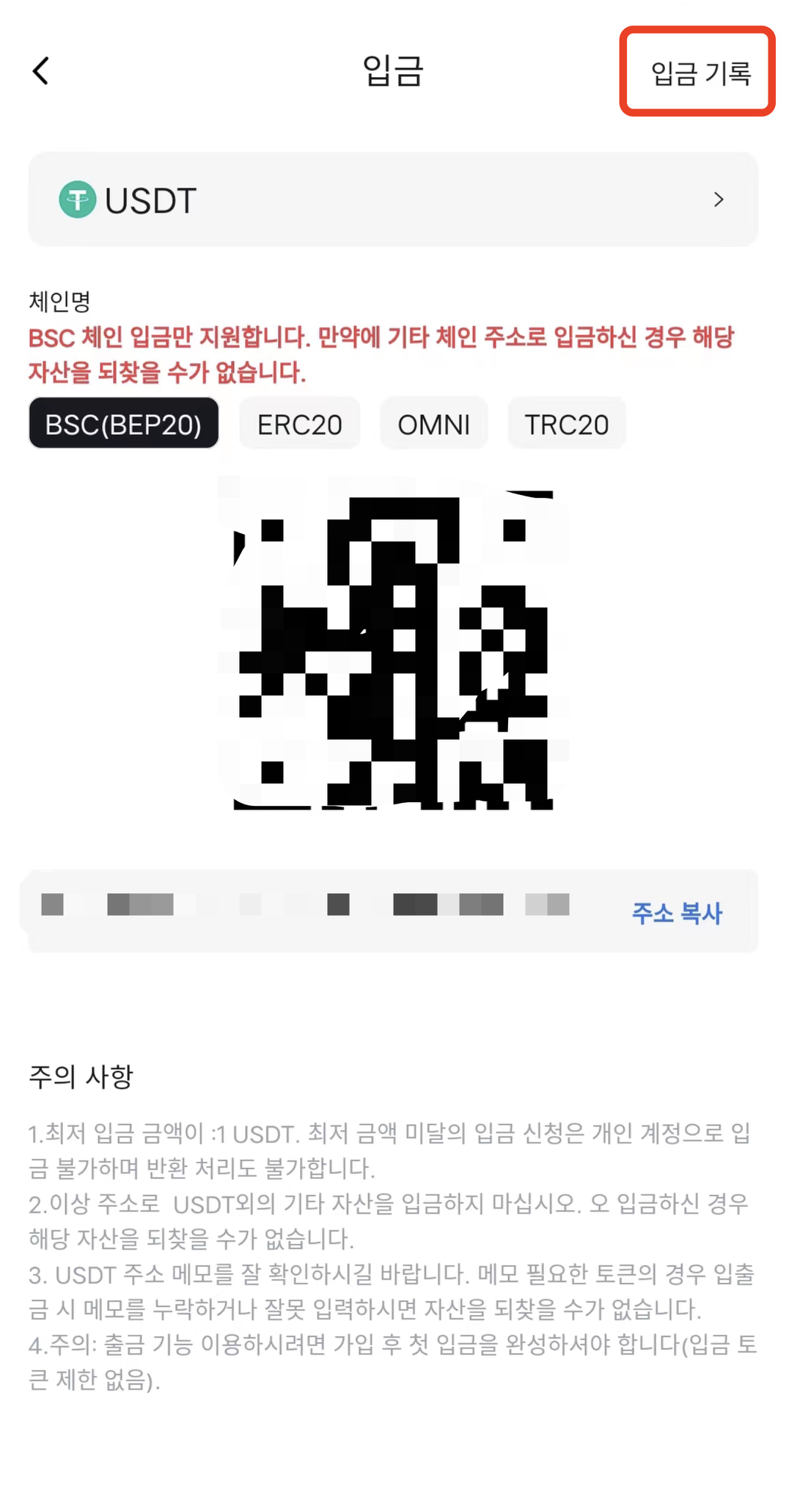Choose the OMNI chain
Viewport: 789px width, 1512px height.
[433, 424]
